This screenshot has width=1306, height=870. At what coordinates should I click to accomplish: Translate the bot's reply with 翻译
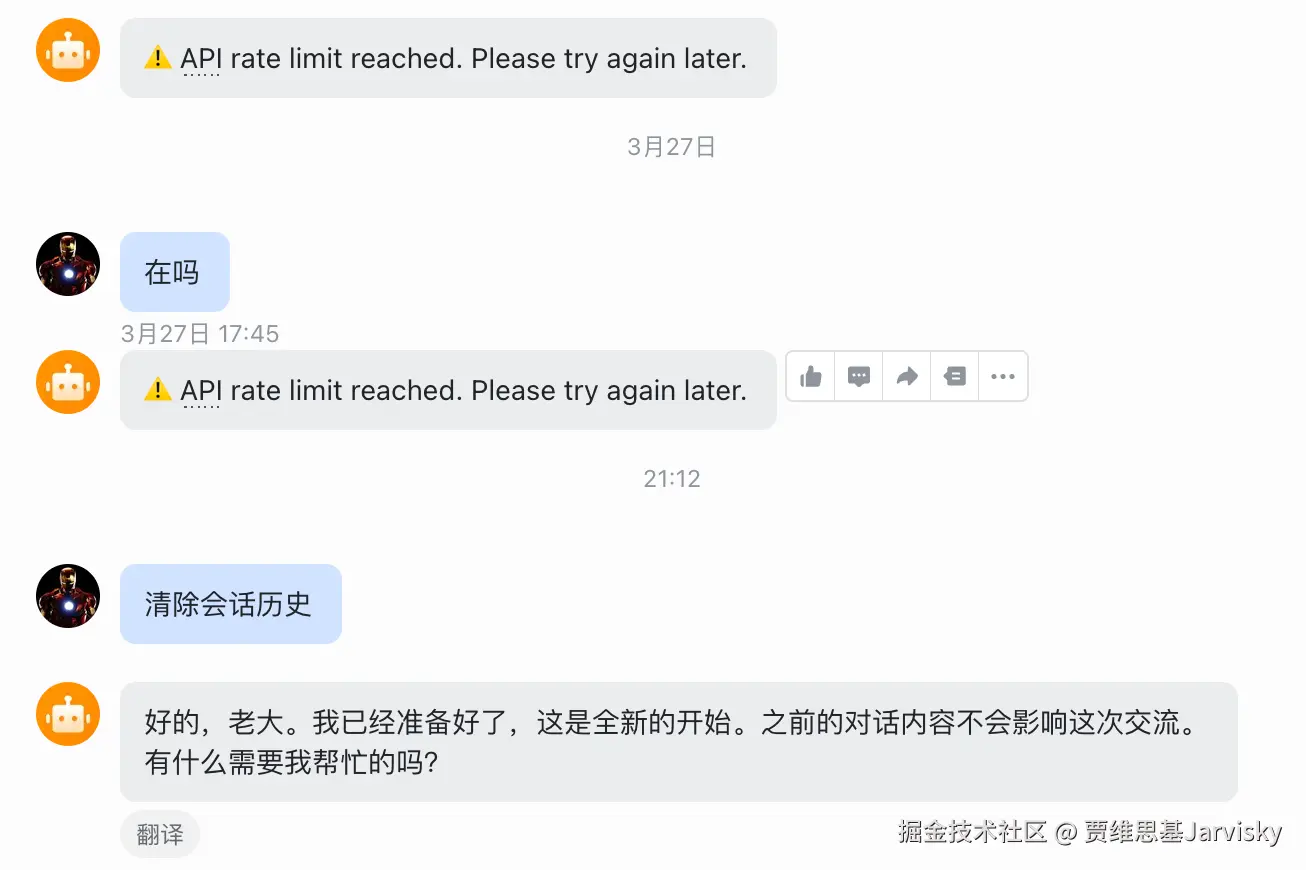coord(160,835)
